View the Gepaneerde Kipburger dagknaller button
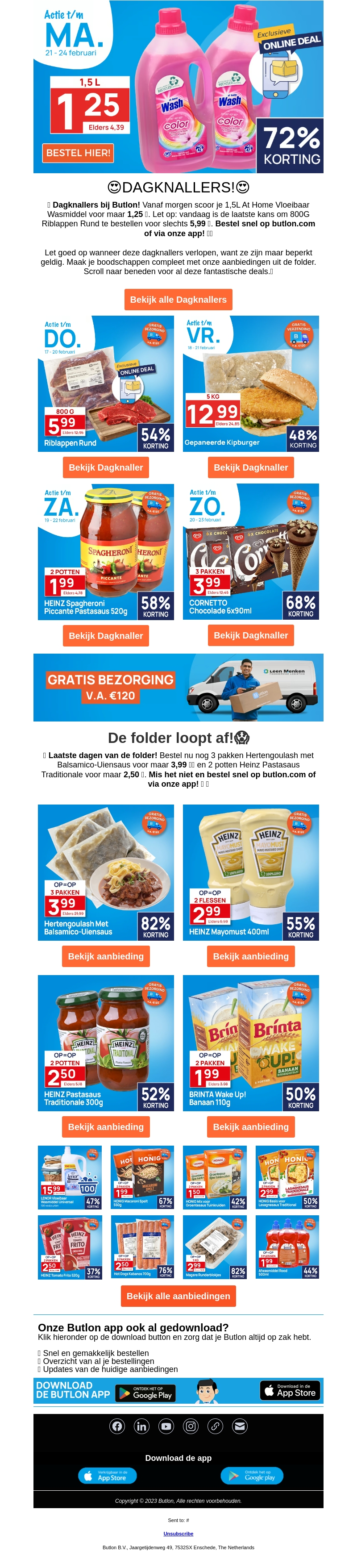This screenshot has height=1568, width=357. 250,467
